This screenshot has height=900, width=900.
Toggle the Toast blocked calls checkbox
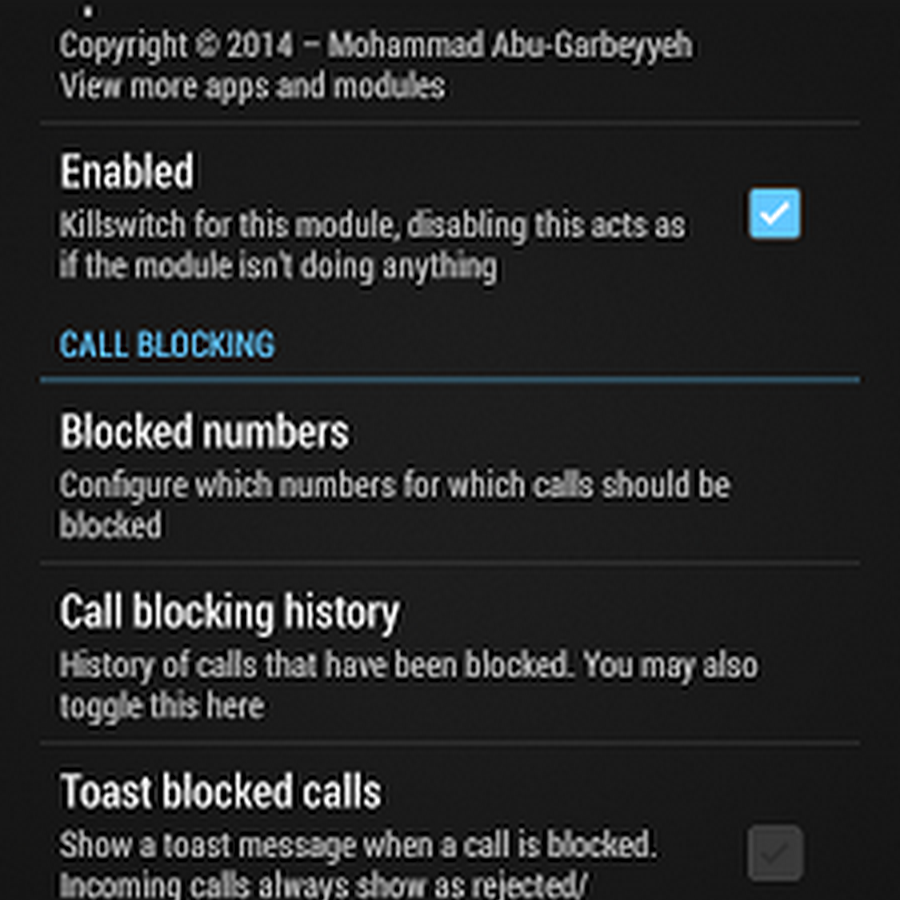(x=774, y=852)
